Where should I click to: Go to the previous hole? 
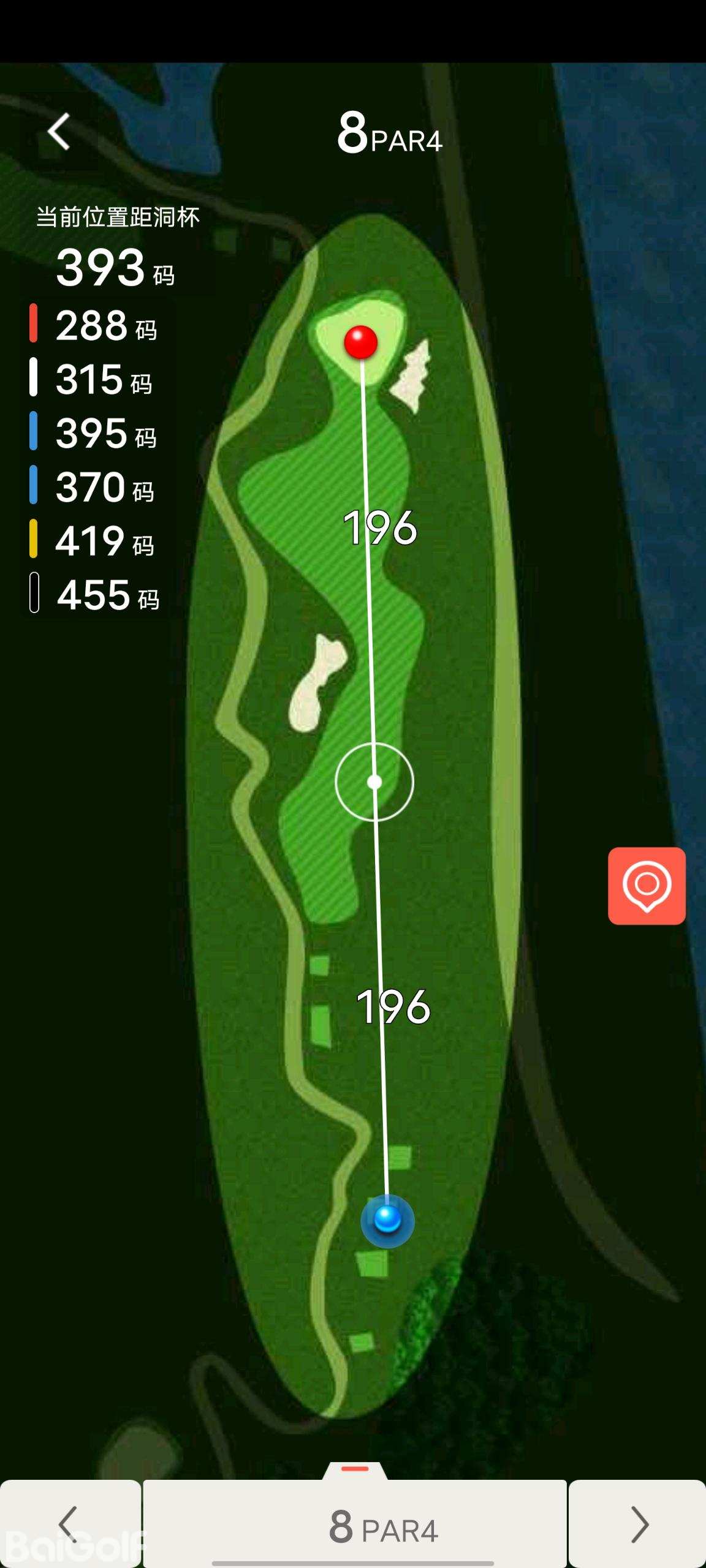(x=69, y=1525)
